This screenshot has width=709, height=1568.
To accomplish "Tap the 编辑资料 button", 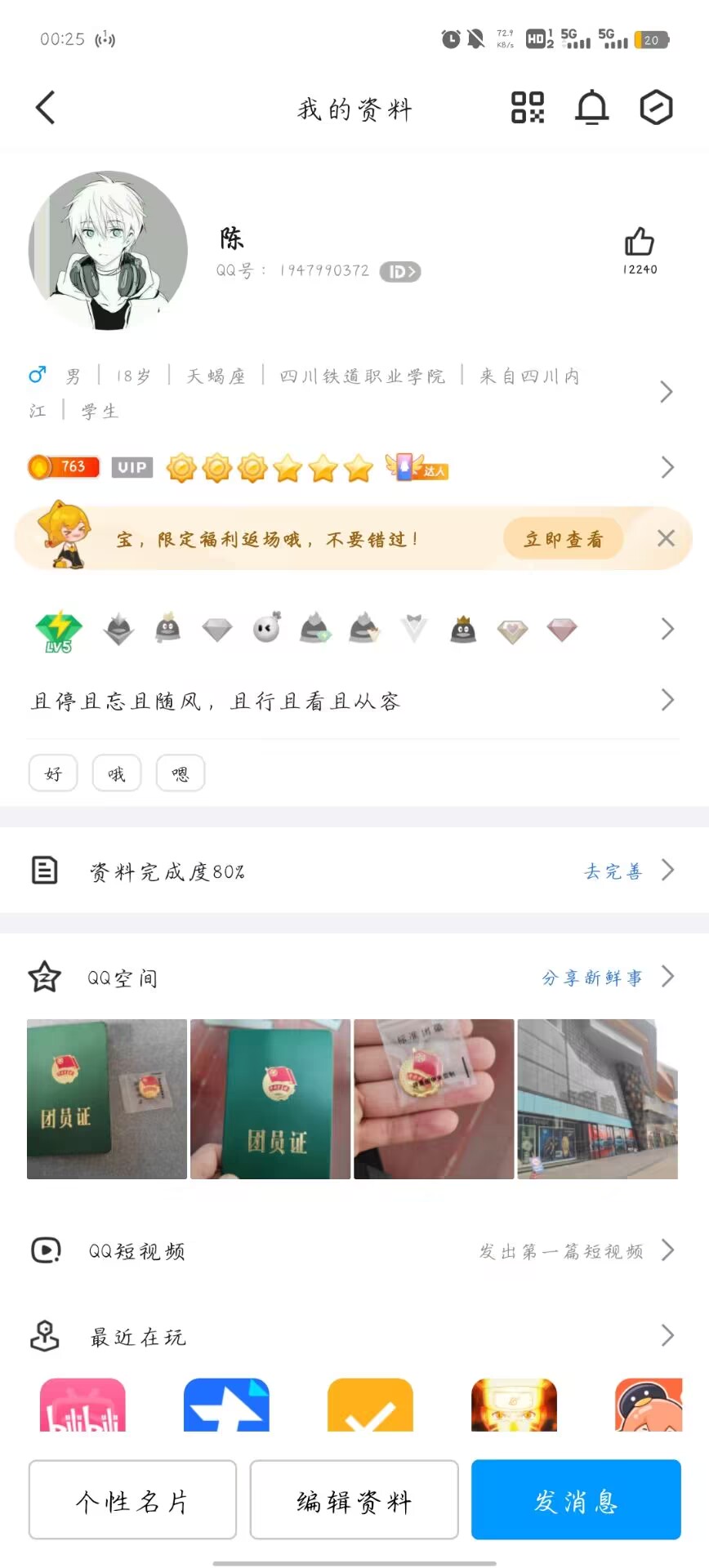I will [x=354, y=1500].
